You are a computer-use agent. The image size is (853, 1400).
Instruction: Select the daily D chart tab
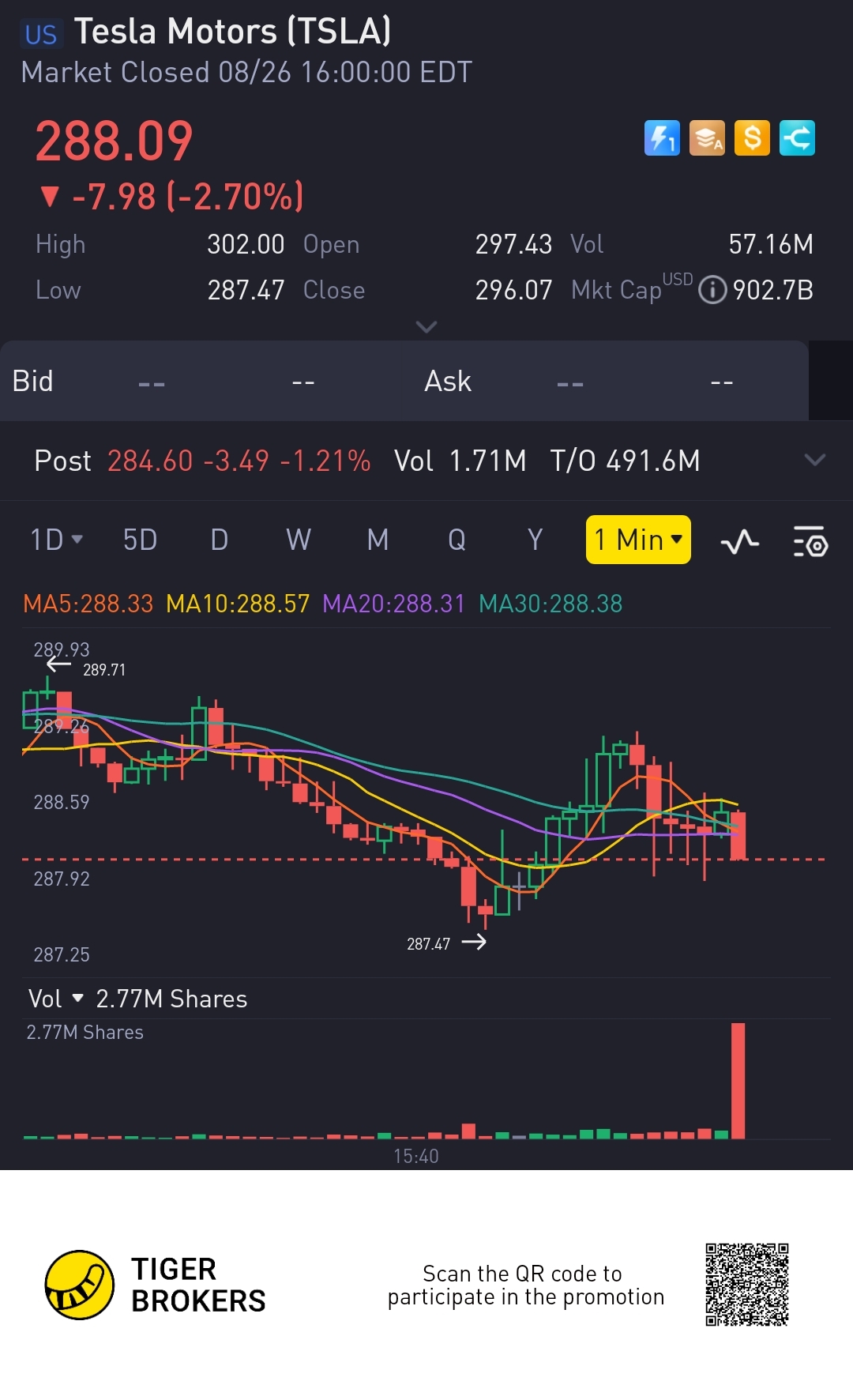[x=219, y=540]
